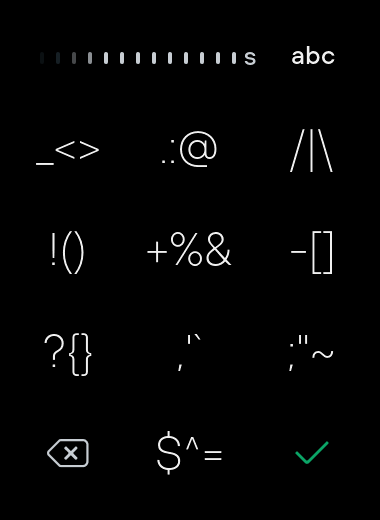Tap the plus, percent and ampersand key
Screen dimensions: 380x520
tap(189, 249)
